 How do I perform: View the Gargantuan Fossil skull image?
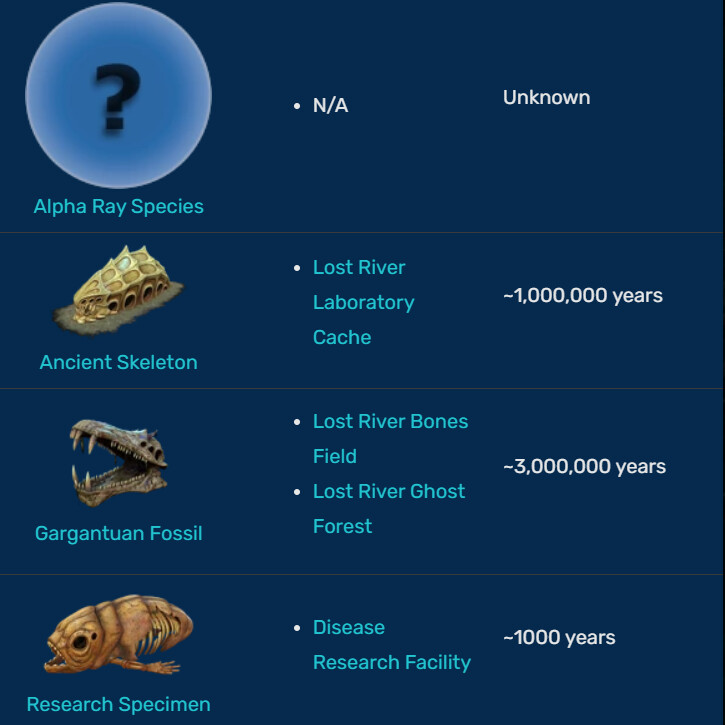pyautogui.click(x=118, y=462)
